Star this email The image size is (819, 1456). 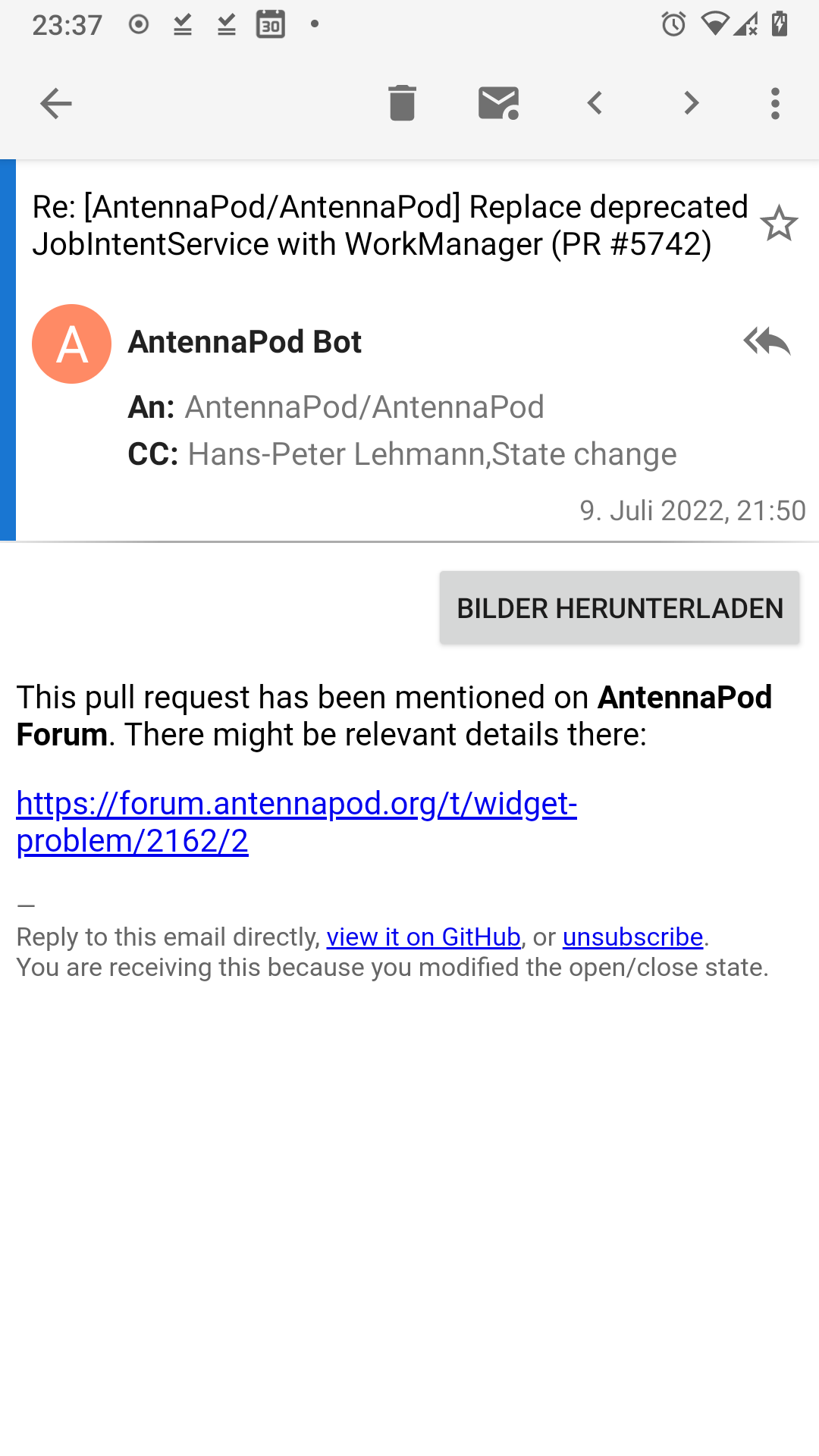click(779, 224)
